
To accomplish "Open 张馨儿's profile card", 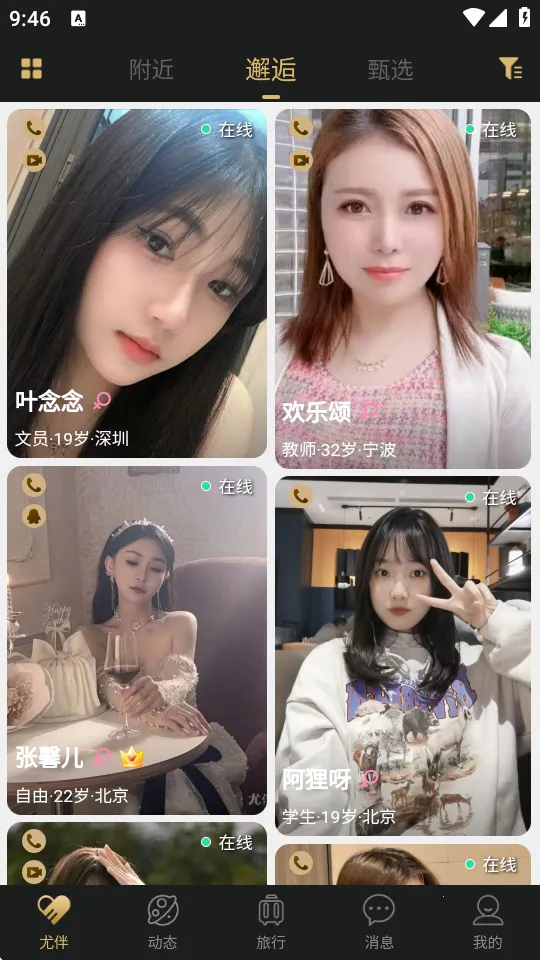I will click(137, 640).
